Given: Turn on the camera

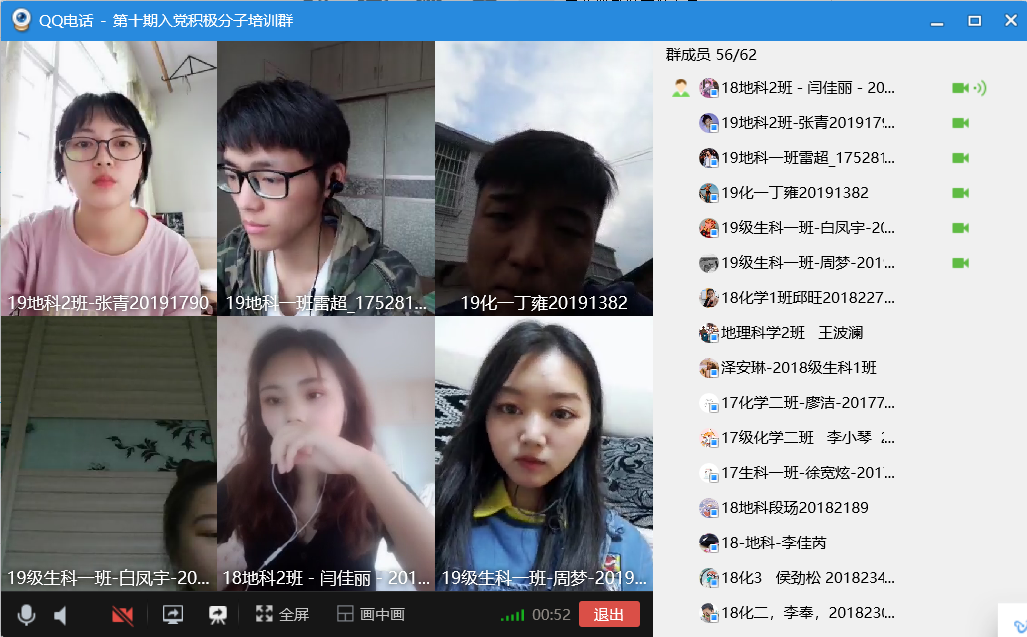Looking at the screenshot, I should pos(123,615).
